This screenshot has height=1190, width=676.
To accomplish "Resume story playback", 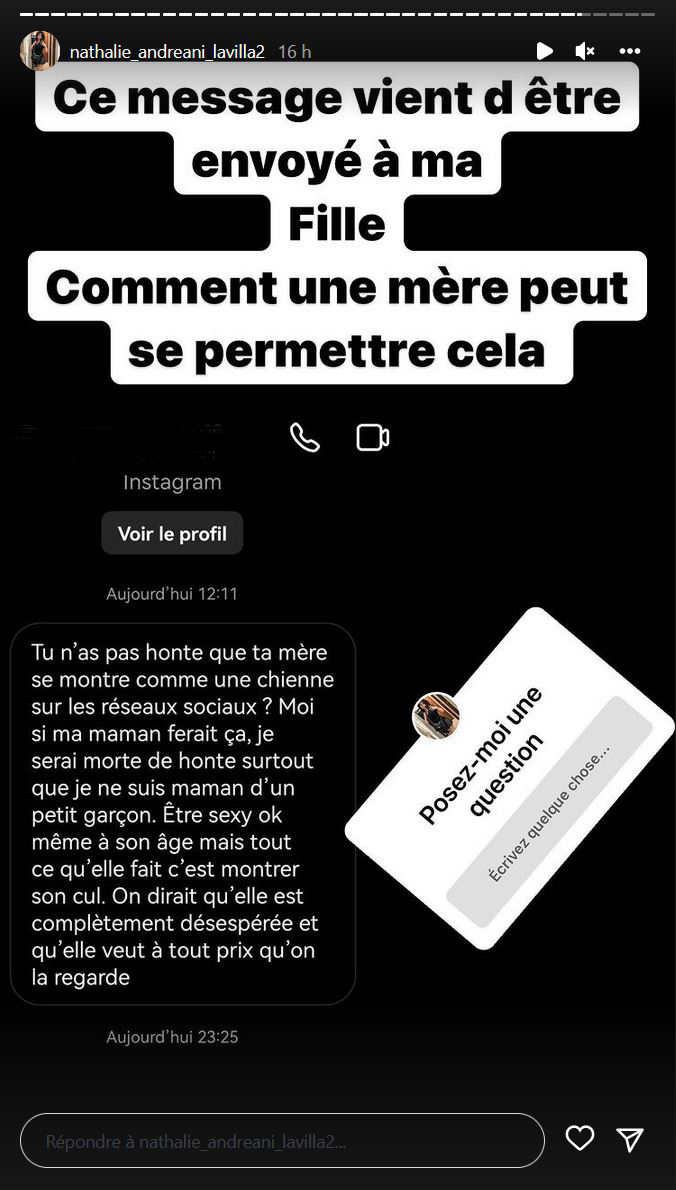I will pyautogui.click(x=544, y=51).
